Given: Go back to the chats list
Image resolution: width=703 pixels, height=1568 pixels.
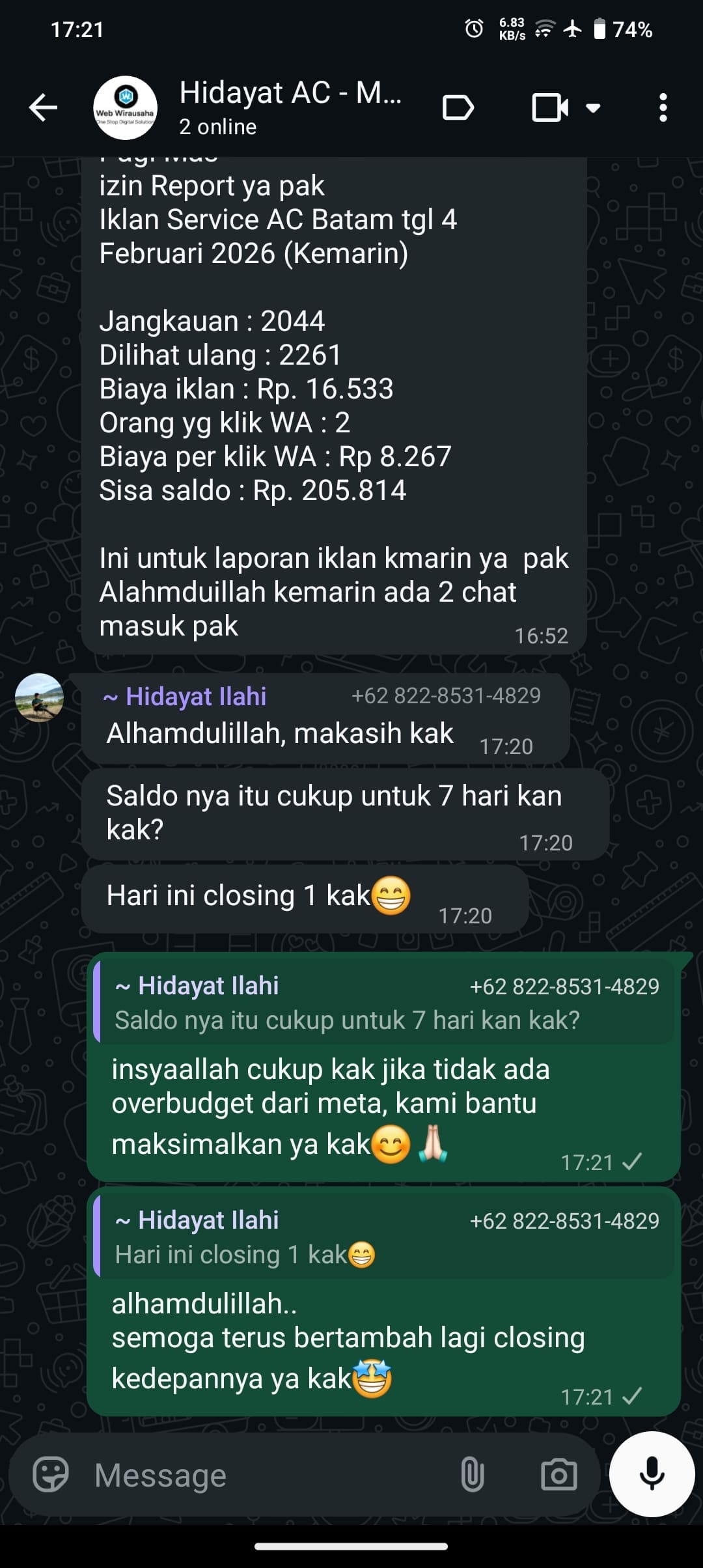Looking at the screenshot, I should tap(43, 107).
